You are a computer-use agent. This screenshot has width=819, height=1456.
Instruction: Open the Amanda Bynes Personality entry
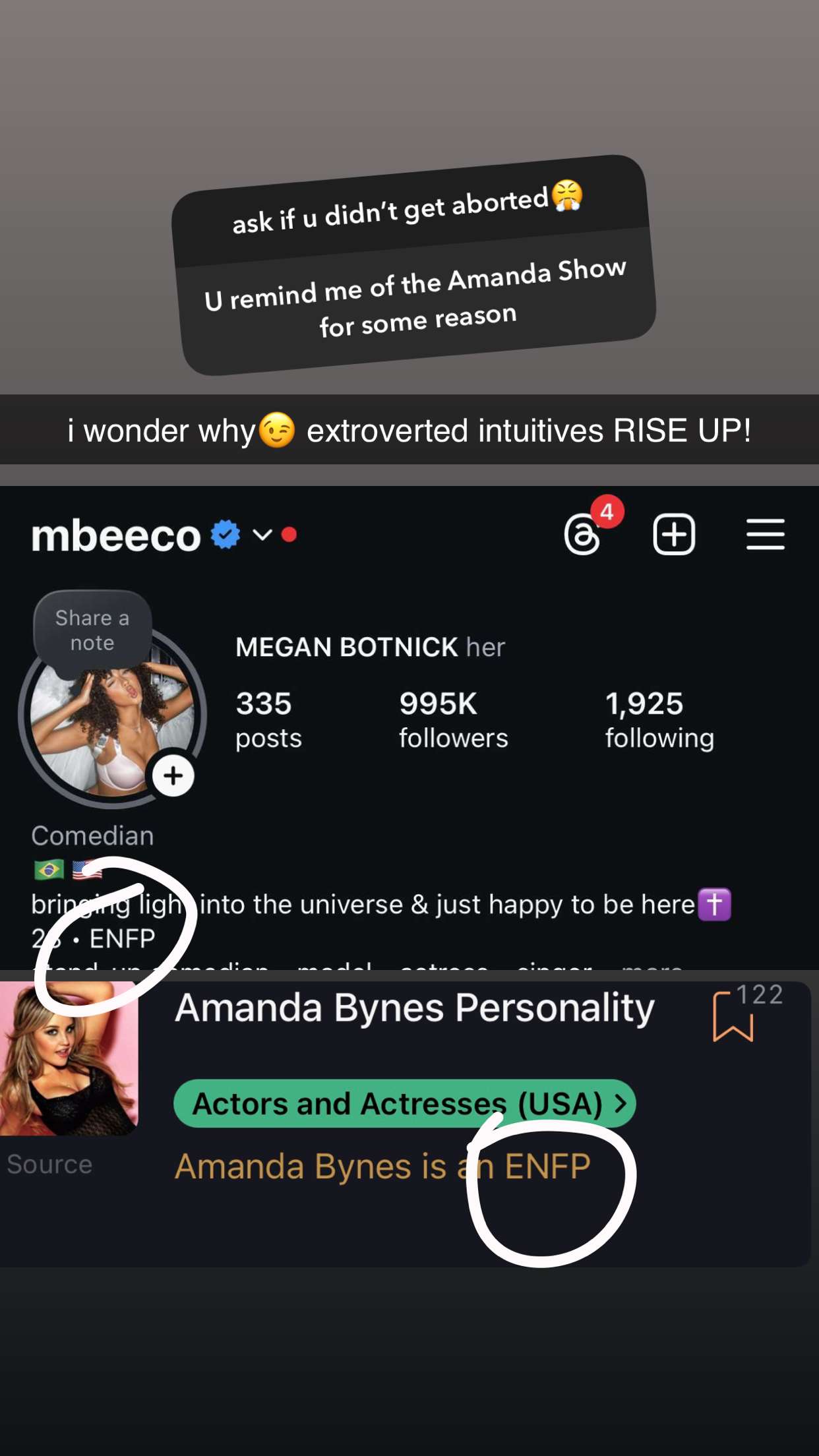coord(414,1007)
